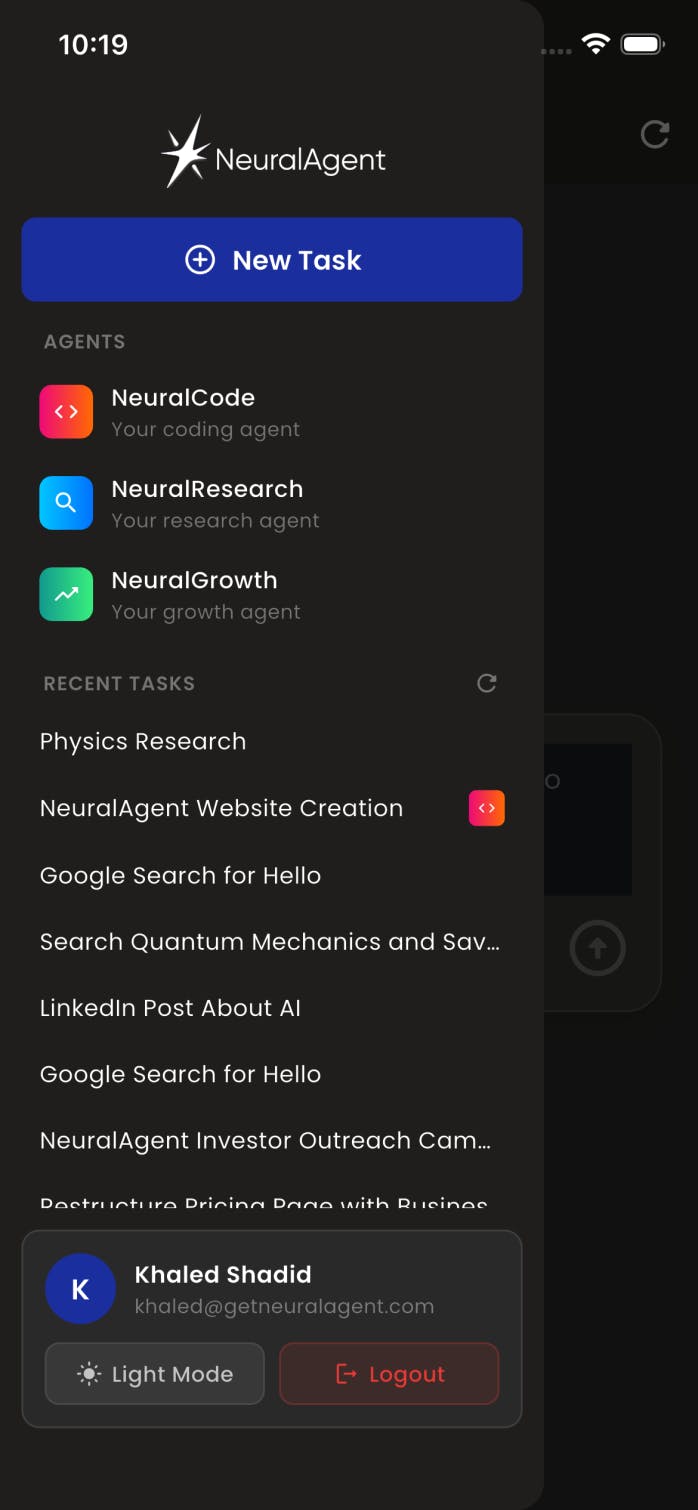This screenshot has width=698, height=1510.
Task: Open the LinkedIn Post About AI task
Action: tap(170, 1008)
